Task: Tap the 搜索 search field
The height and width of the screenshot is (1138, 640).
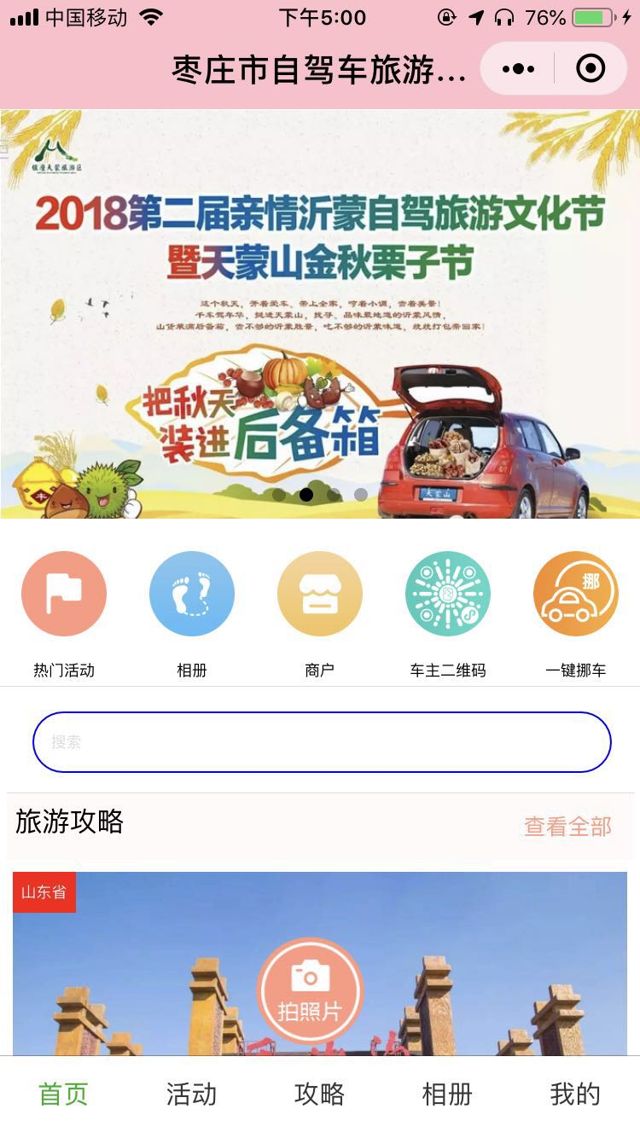Action: pos(322,742)
